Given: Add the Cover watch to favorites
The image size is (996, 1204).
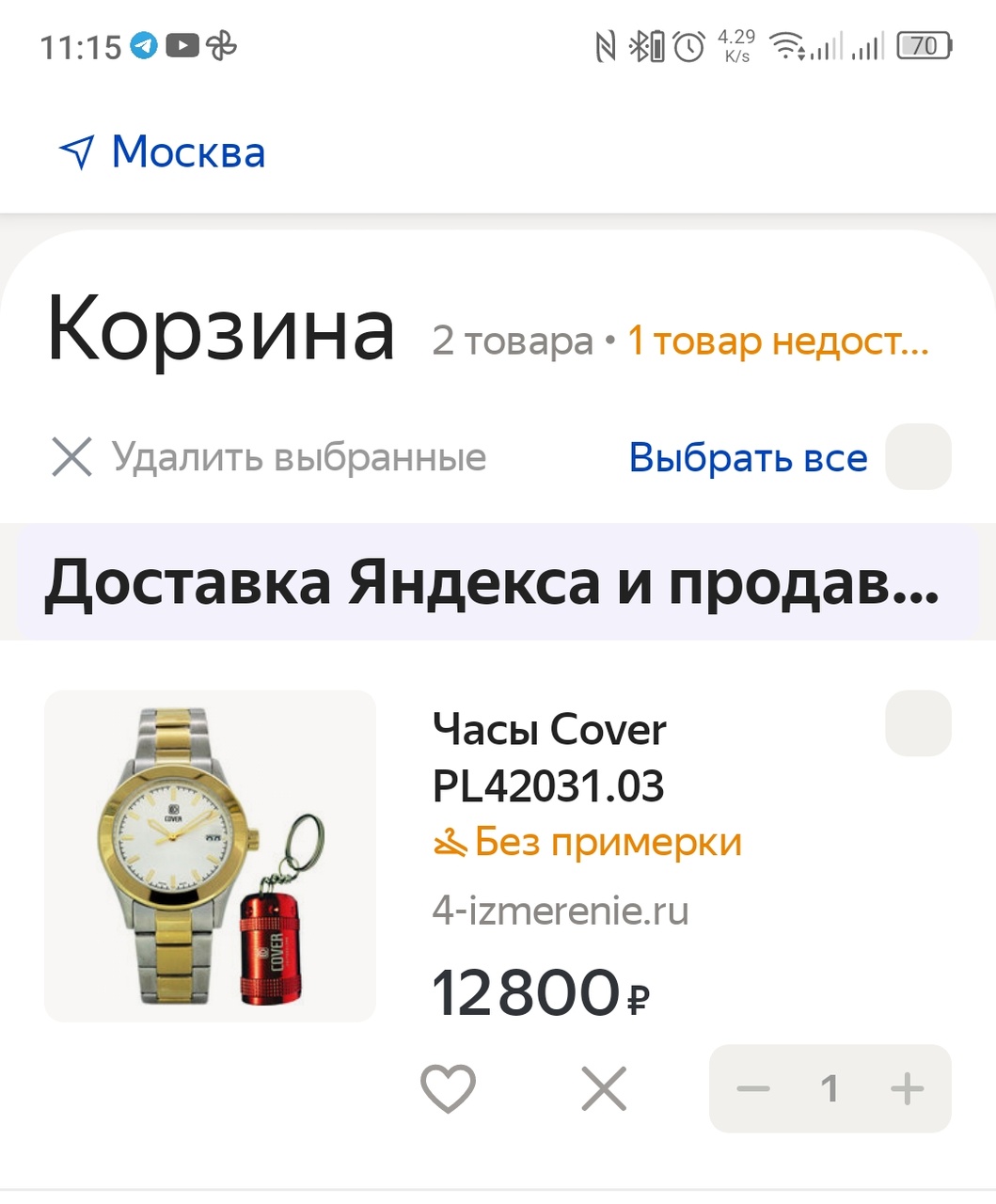Looking at the screenshot, I should pyautogui.click(x=448, y=1089).
